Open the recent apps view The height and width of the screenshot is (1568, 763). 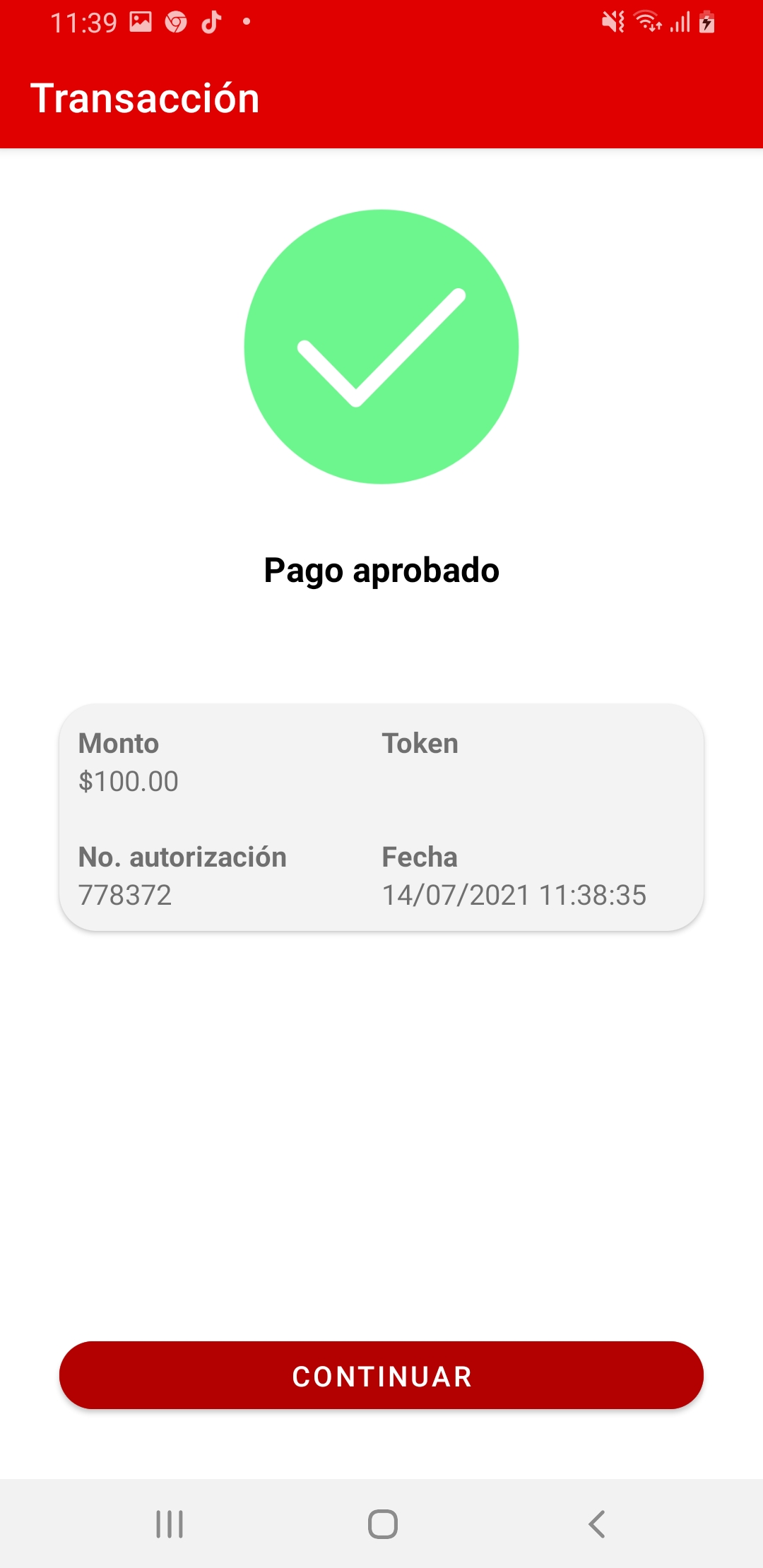tap(170, 1524)
